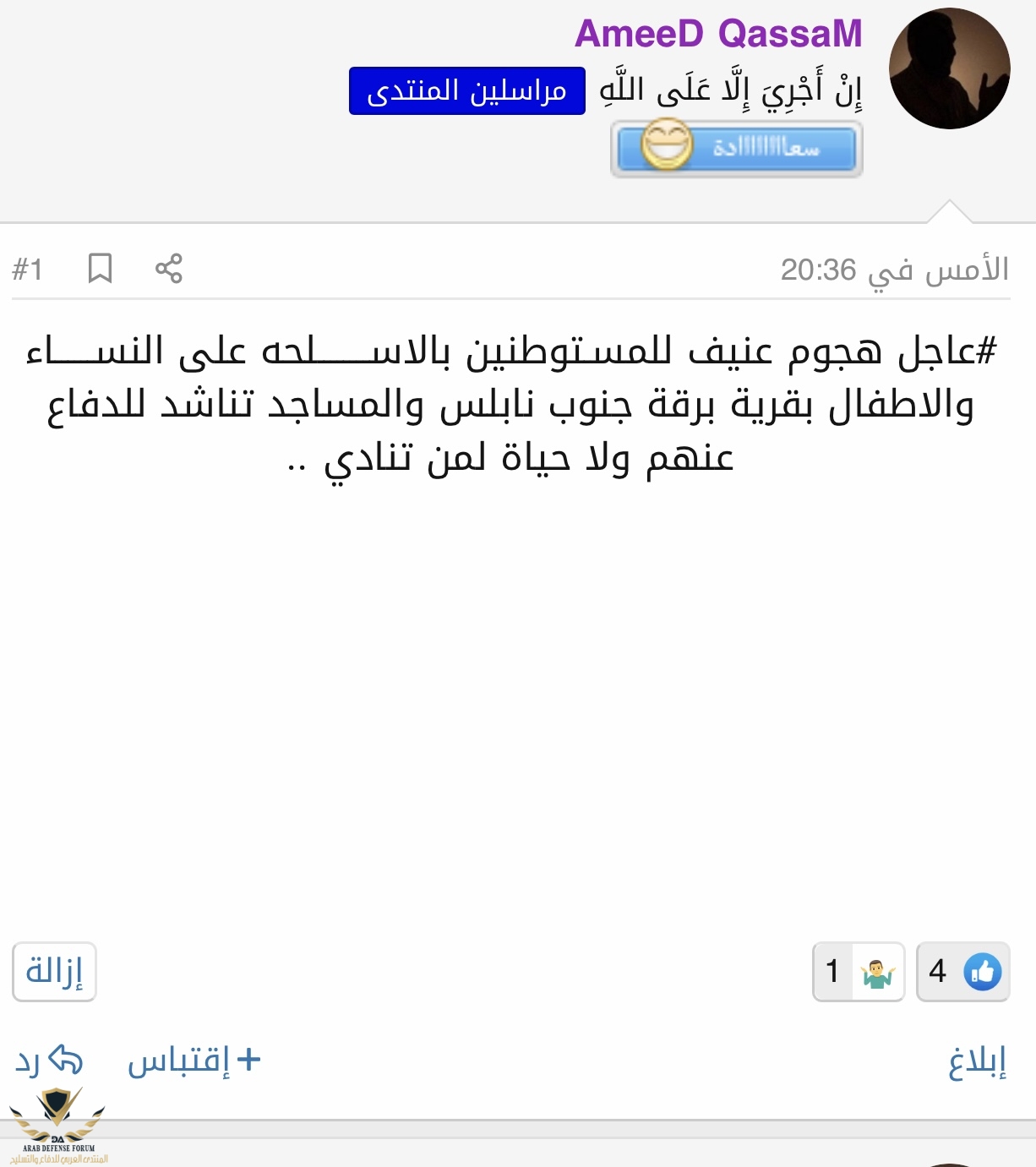Viewport: 1036px width, 1167px height.
Task: Add post to quote with إقتباس
Action: tap(194, 1061)
